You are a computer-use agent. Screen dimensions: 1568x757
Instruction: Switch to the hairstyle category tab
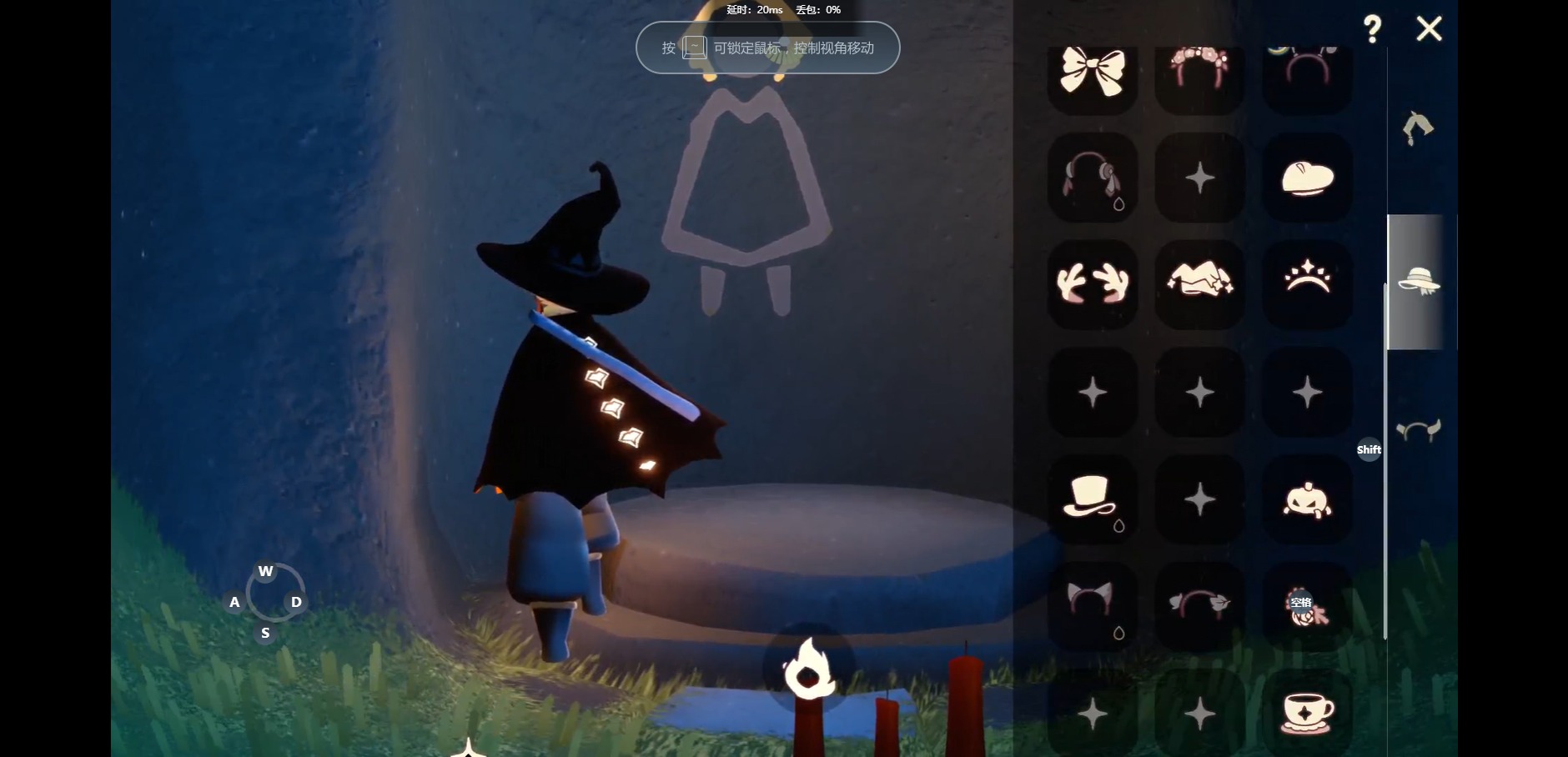click(1417, 128)
